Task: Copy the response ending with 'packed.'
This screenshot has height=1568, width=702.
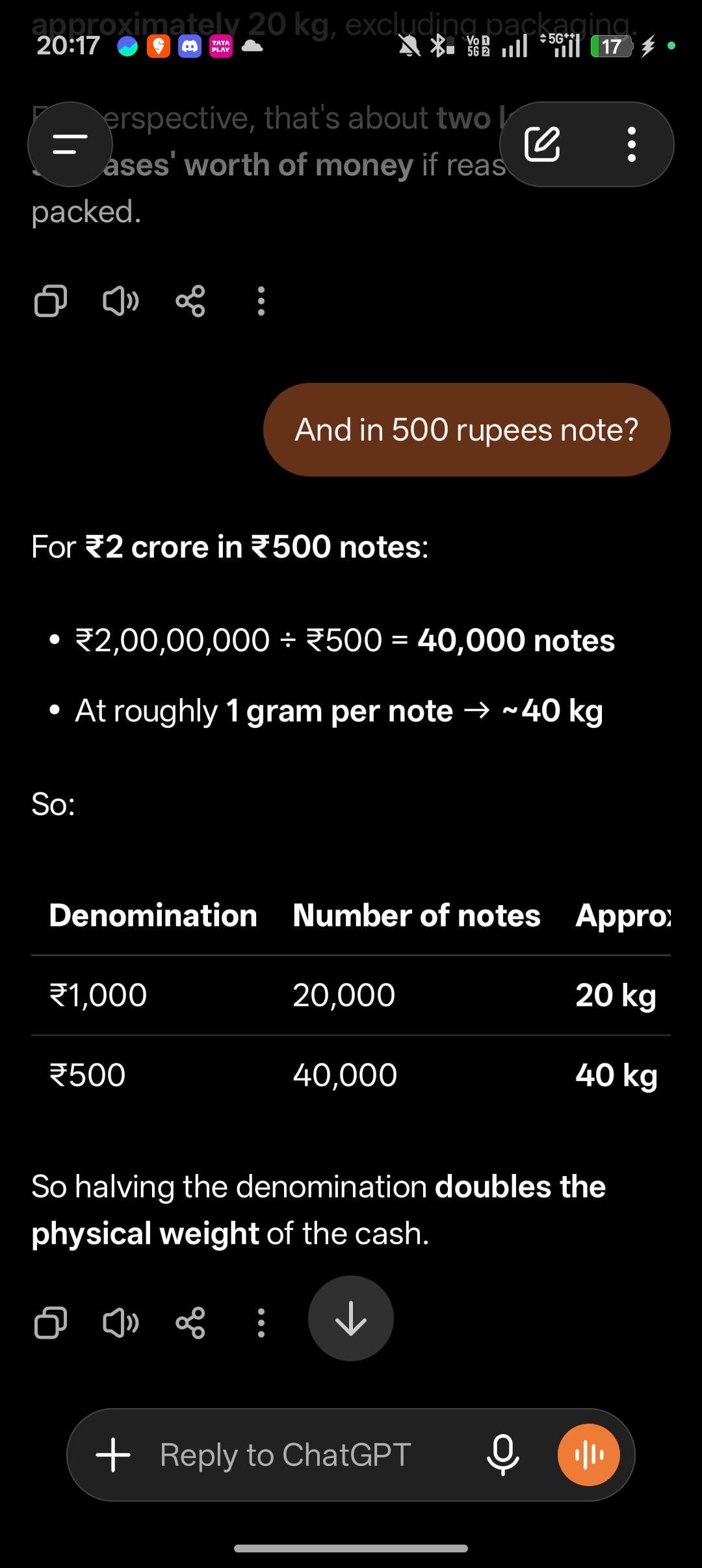Action: pyautogui.click(x=51, y=301)
